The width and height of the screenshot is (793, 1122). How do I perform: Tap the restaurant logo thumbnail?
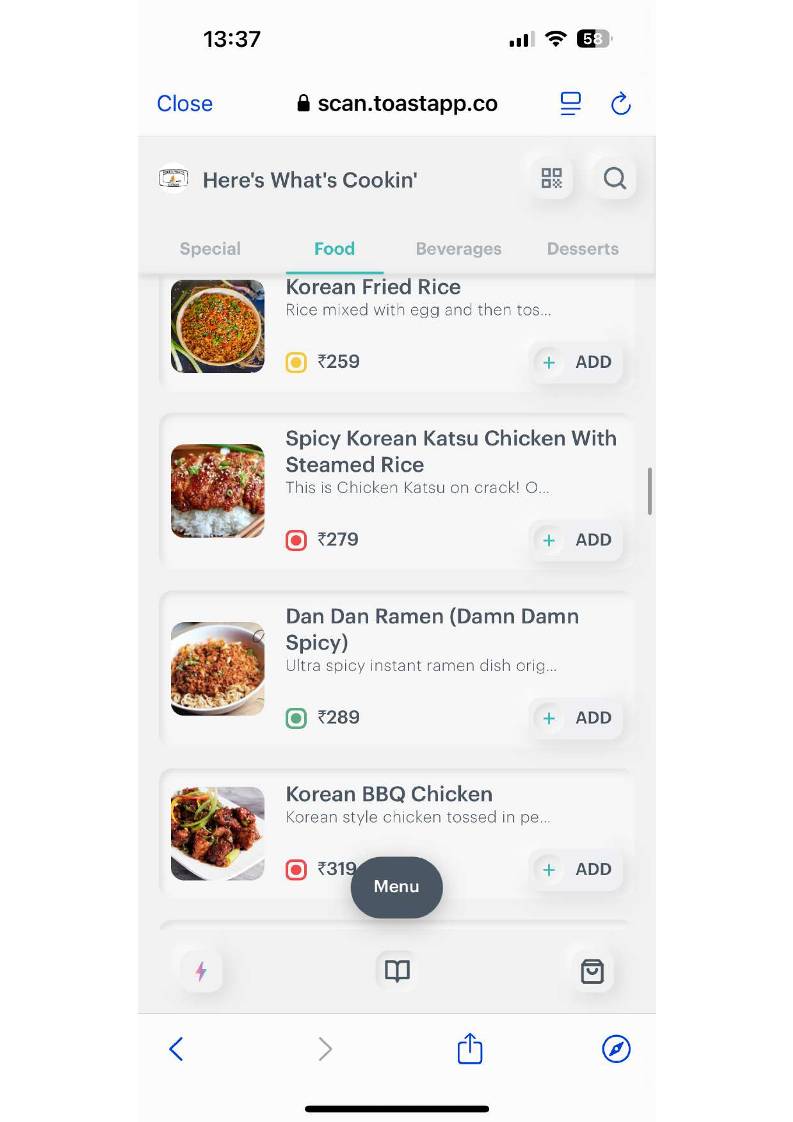pyautogui.click(x=173, y=177)
